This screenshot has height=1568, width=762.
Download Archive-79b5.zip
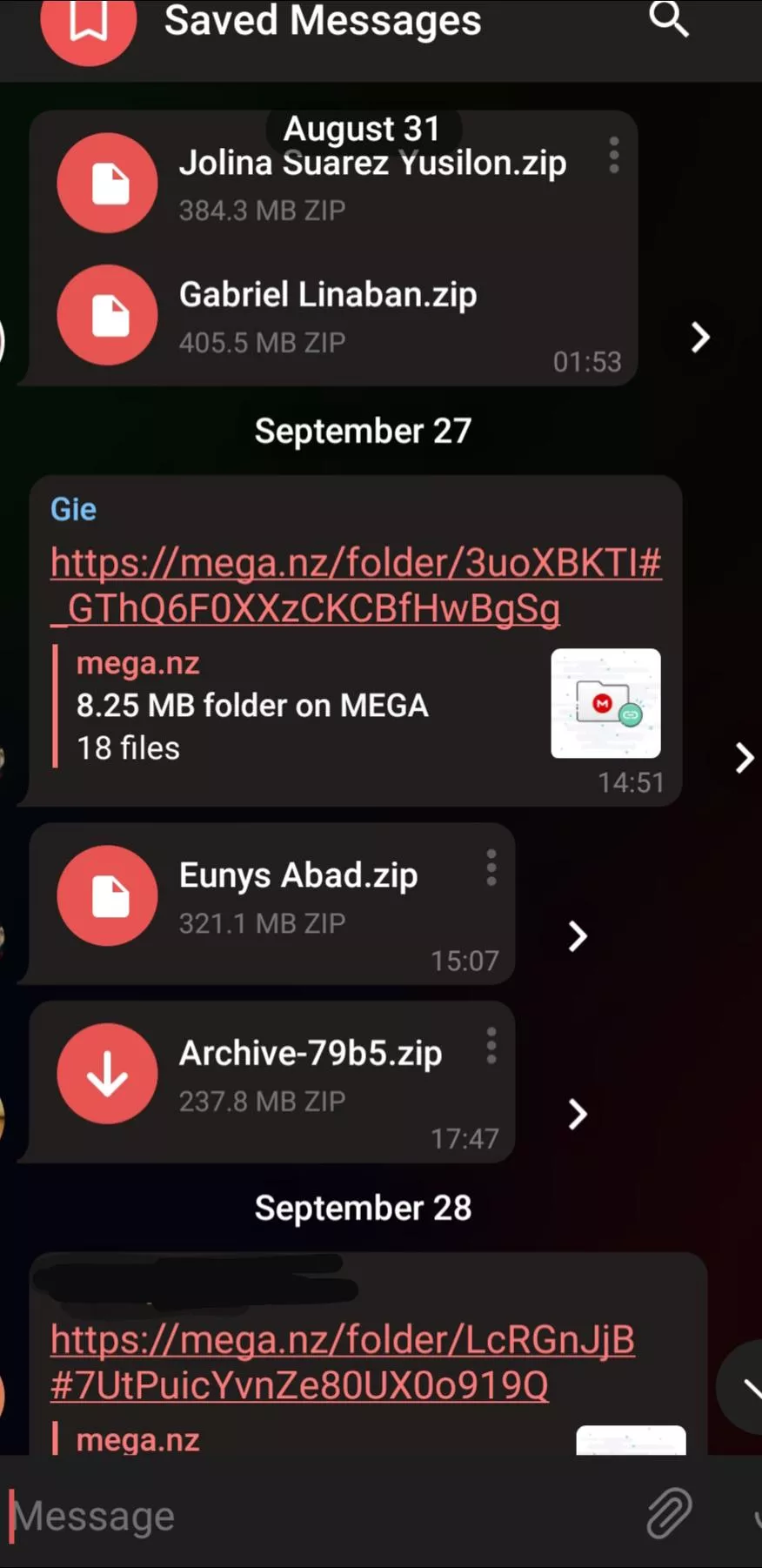click(107, 1074)
